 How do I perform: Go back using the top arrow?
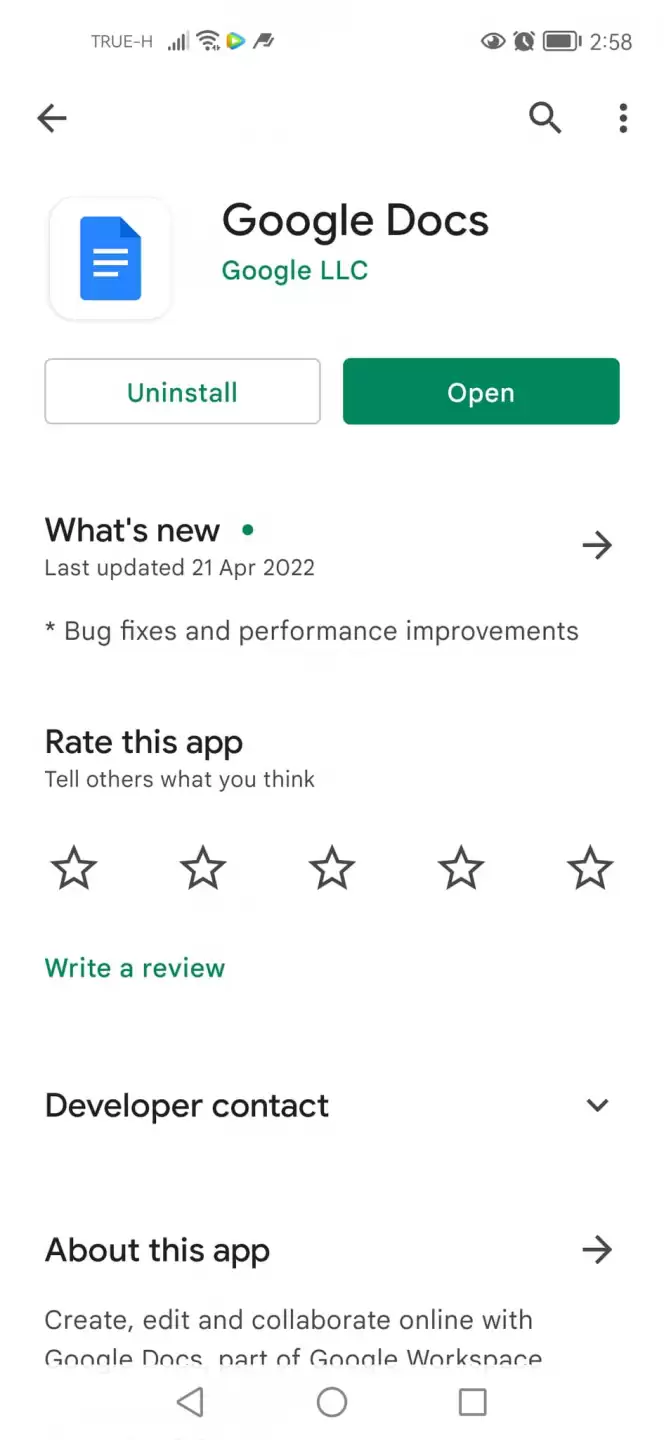click(52, 119)
